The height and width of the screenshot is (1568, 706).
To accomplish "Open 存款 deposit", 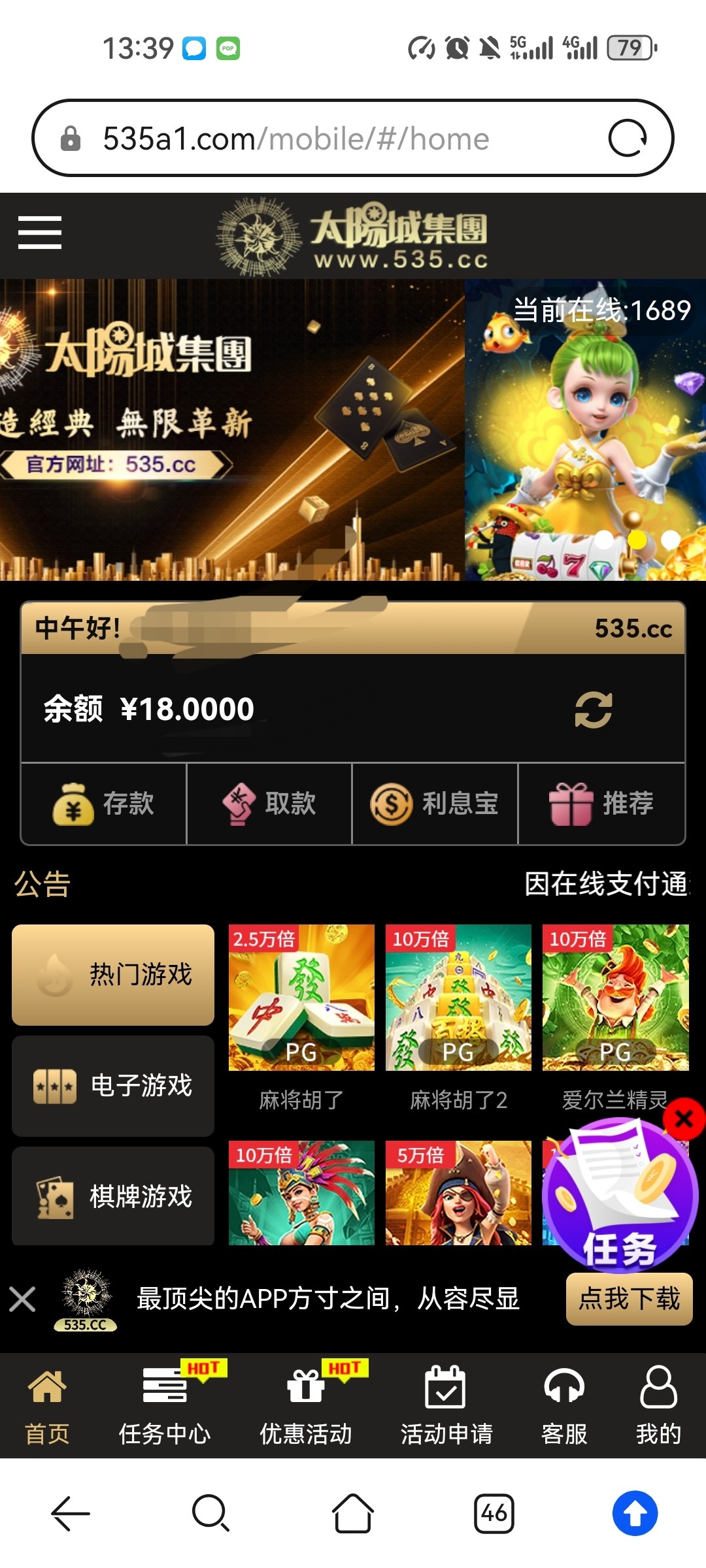I will pos(104,804).
